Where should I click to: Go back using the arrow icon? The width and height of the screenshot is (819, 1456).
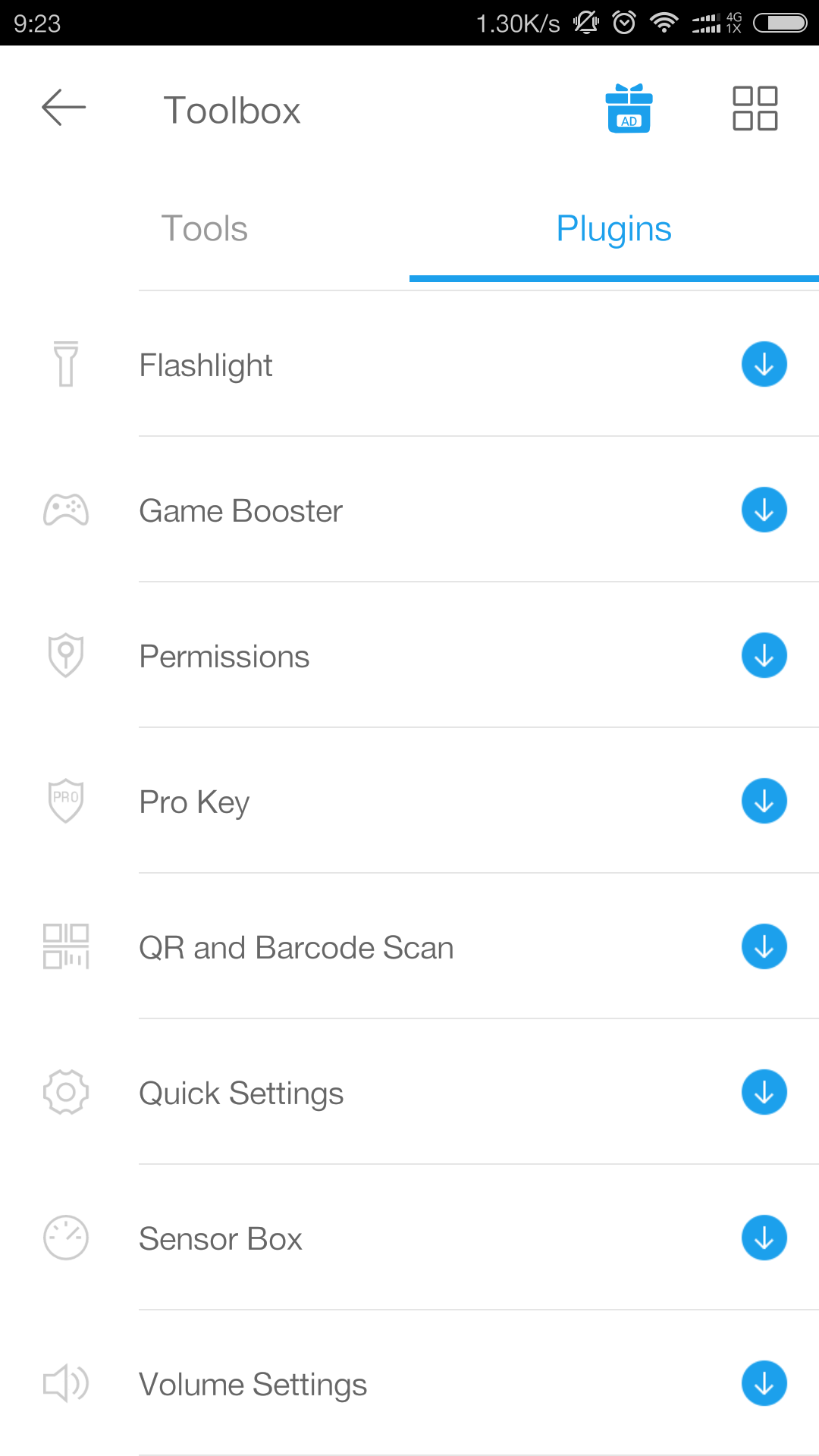click(64, 108)
